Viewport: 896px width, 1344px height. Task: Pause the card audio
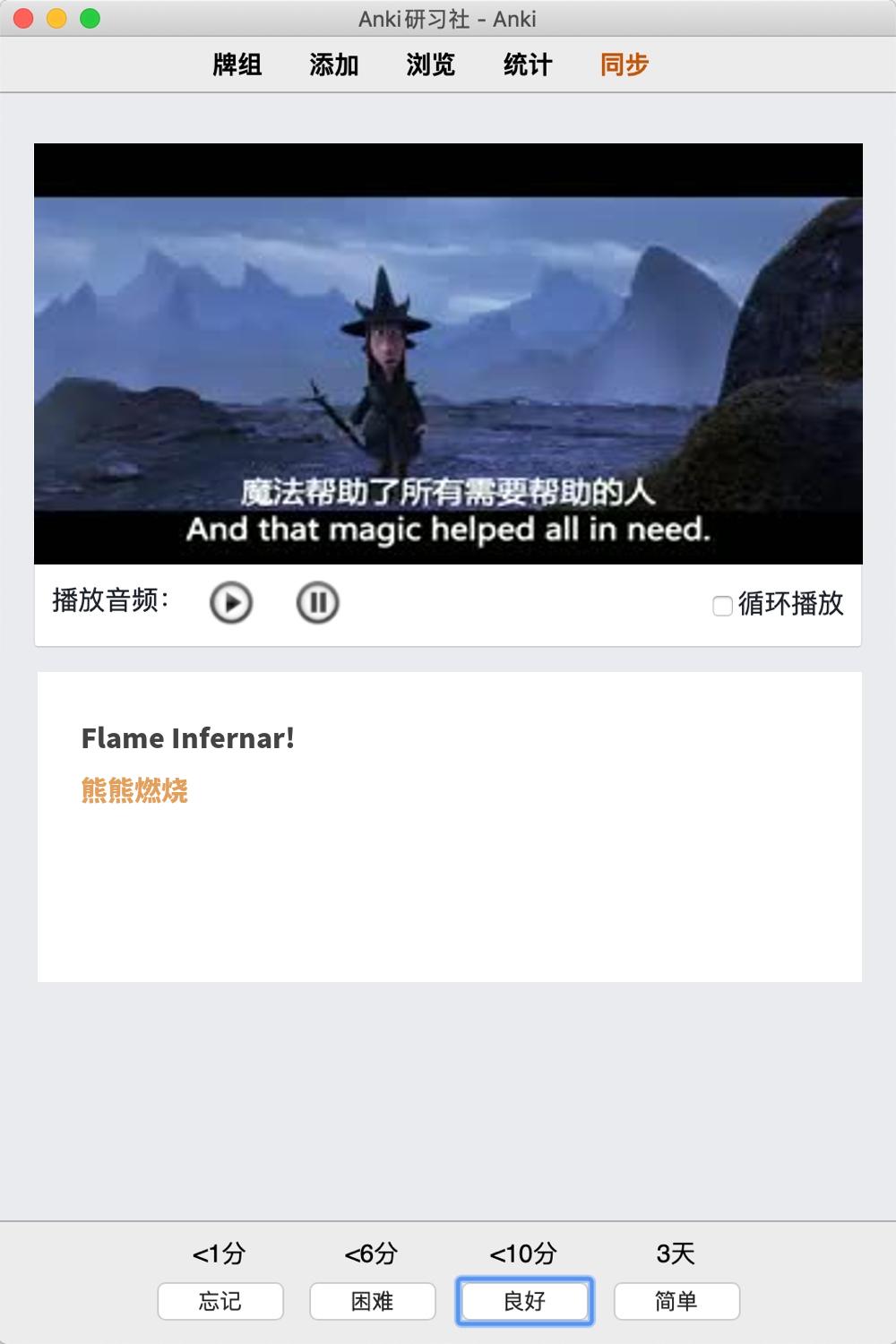click(317, 603)
